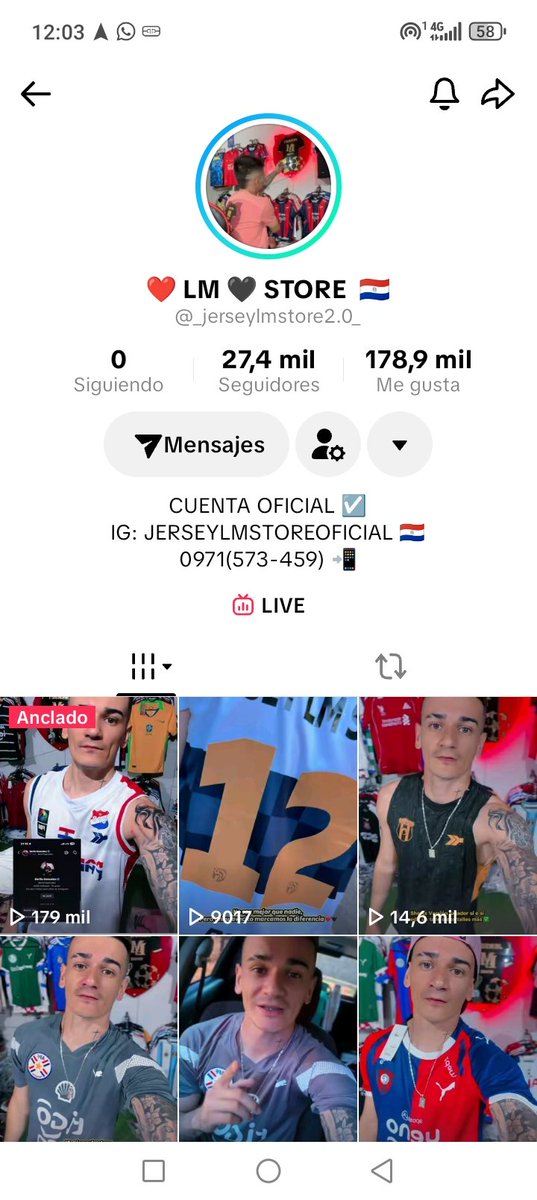Switch to the reposts tab
Viewport: 537px width, 1200px height.
[390, 666]
